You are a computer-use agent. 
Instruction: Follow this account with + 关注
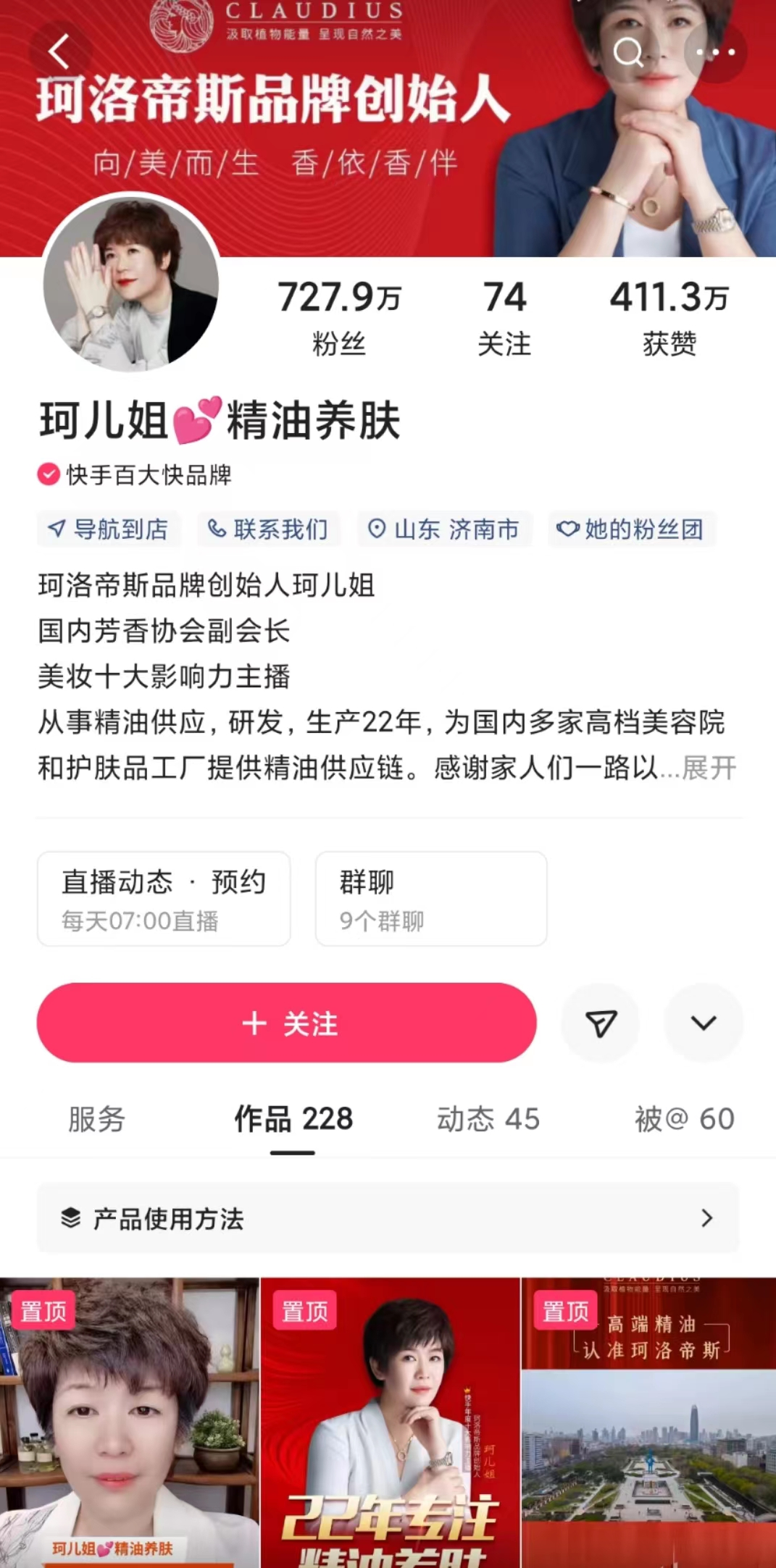point(287,1023)
